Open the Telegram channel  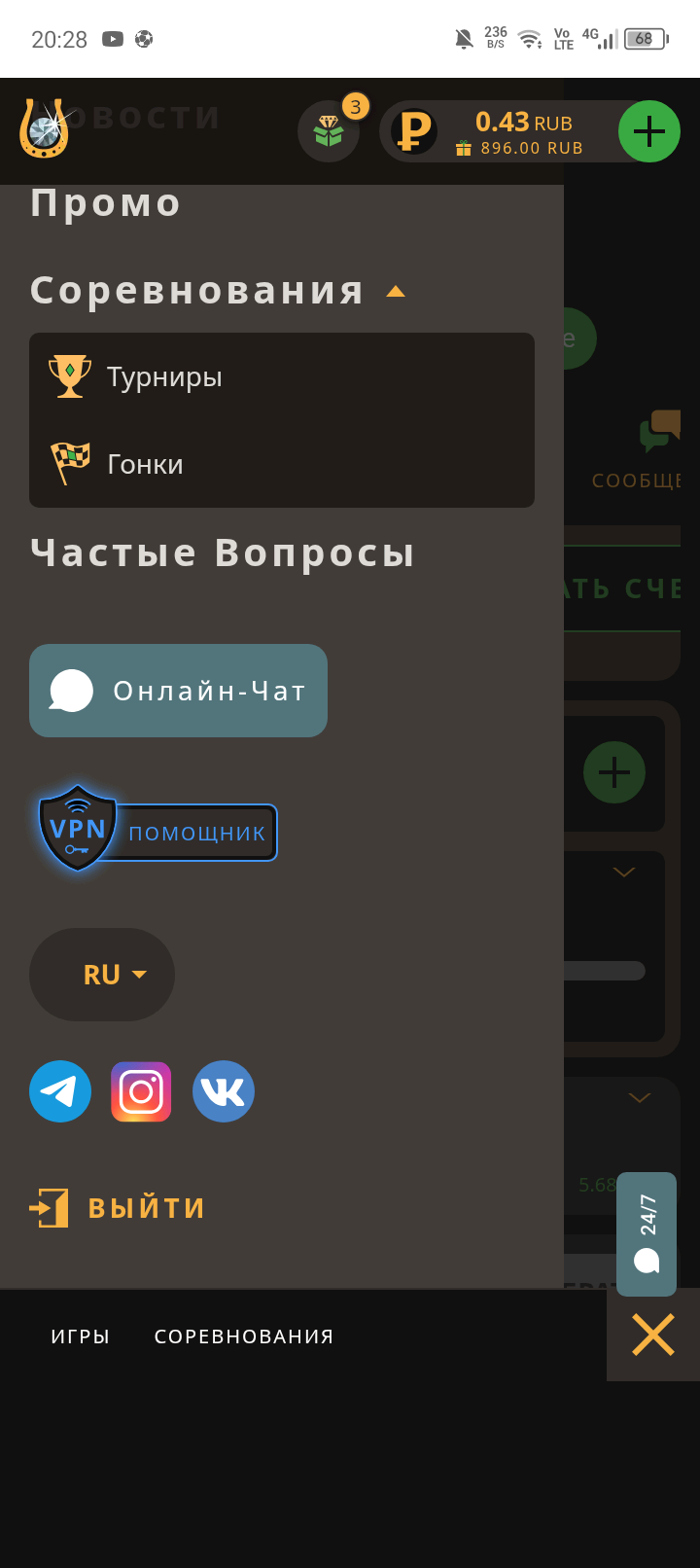60,1091
